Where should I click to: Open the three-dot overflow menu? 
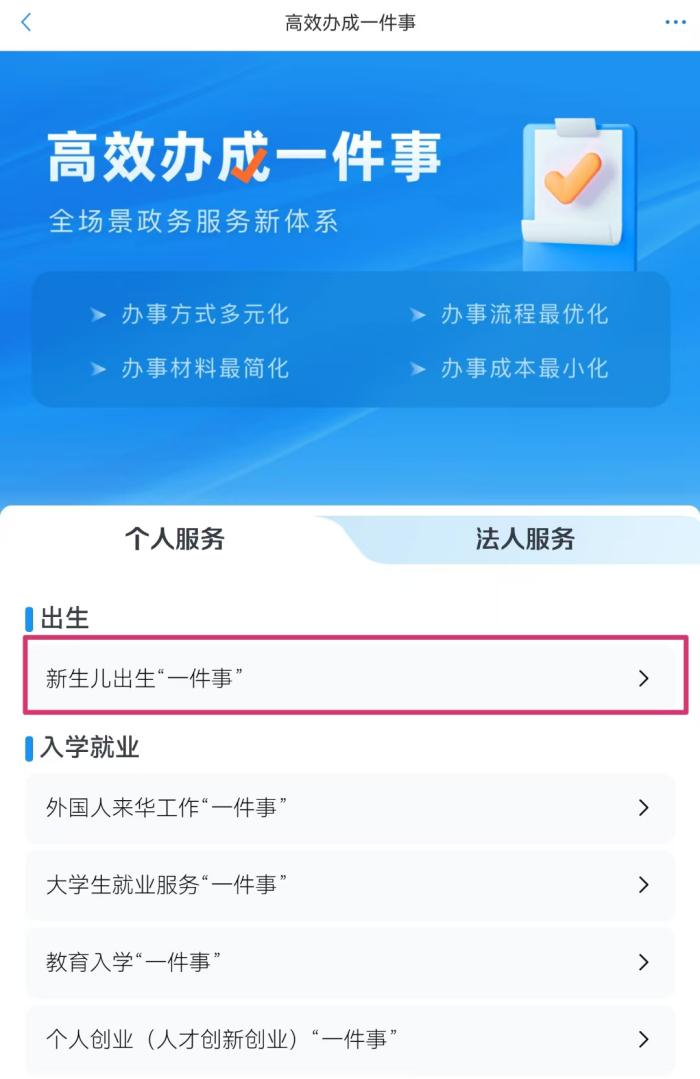pos(676,23)
